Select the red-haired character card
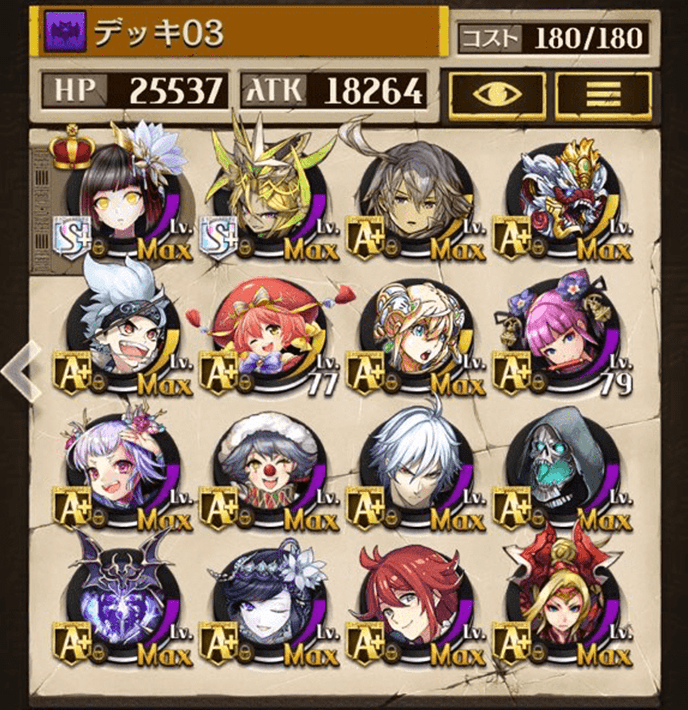This screenshot has height=710, width=688. 415,602
